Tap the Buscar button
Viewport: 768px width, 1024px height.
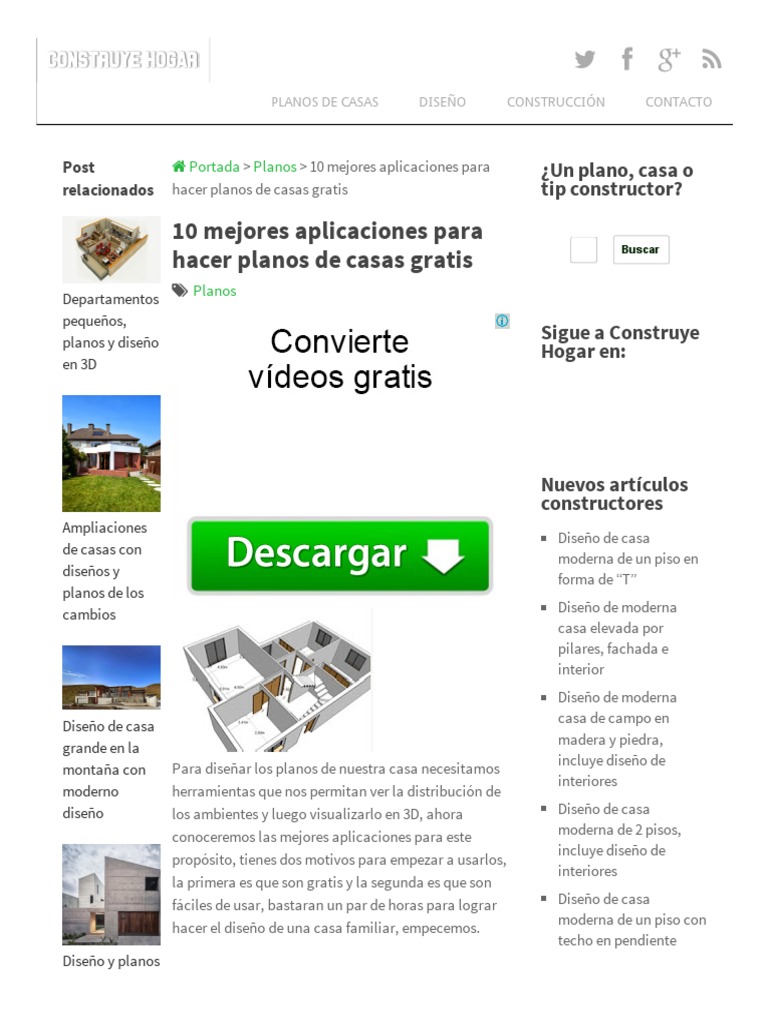coord(641,249)
